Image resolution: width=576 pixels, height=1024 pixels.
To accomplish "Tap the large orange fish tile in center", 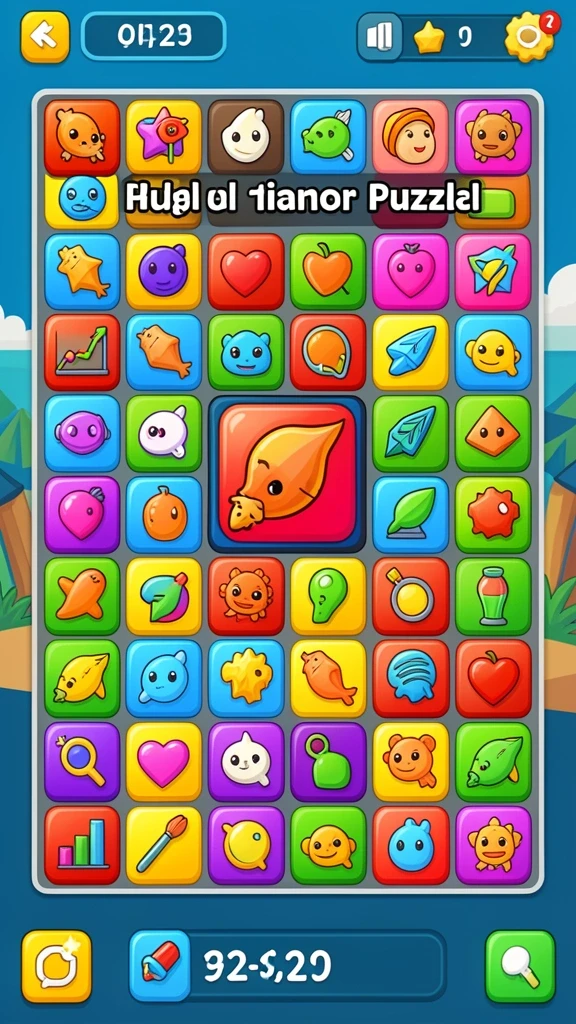I will pos(287,473).
